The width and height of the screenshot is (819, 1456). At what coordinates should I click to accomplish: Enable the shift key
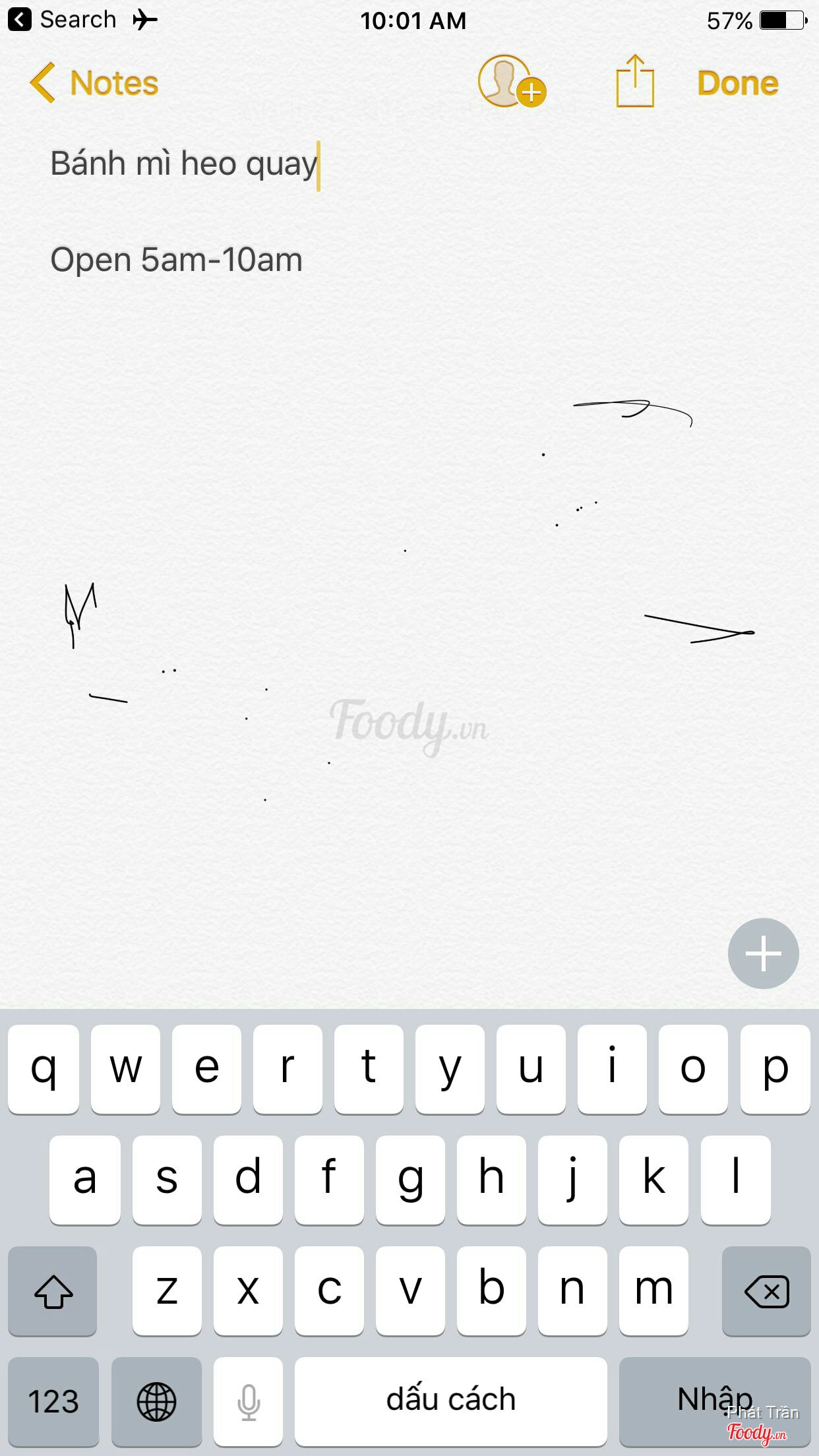53,1290
